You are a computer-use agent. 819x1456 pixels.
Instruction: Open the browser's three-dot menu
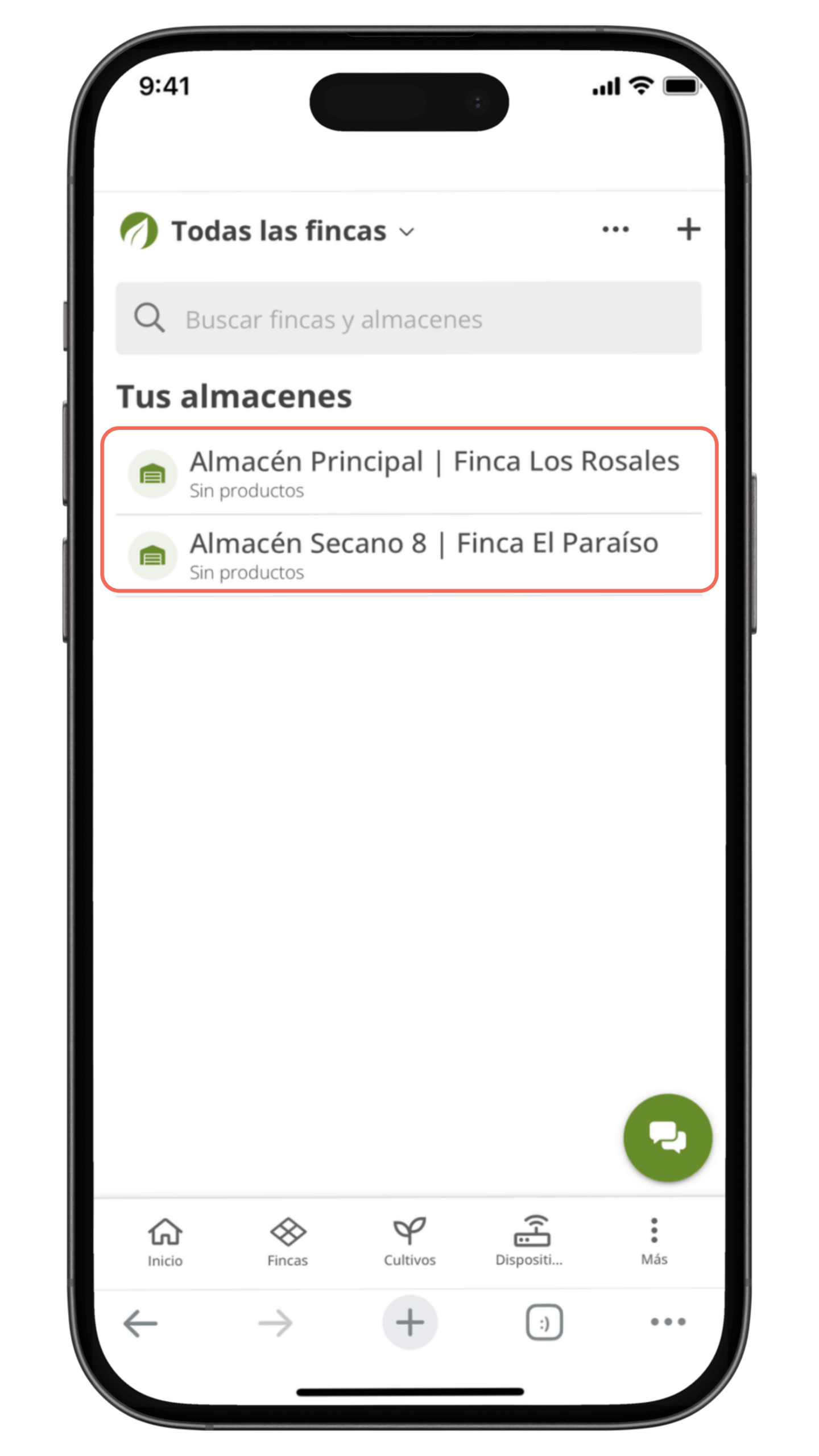[668, 1321]
